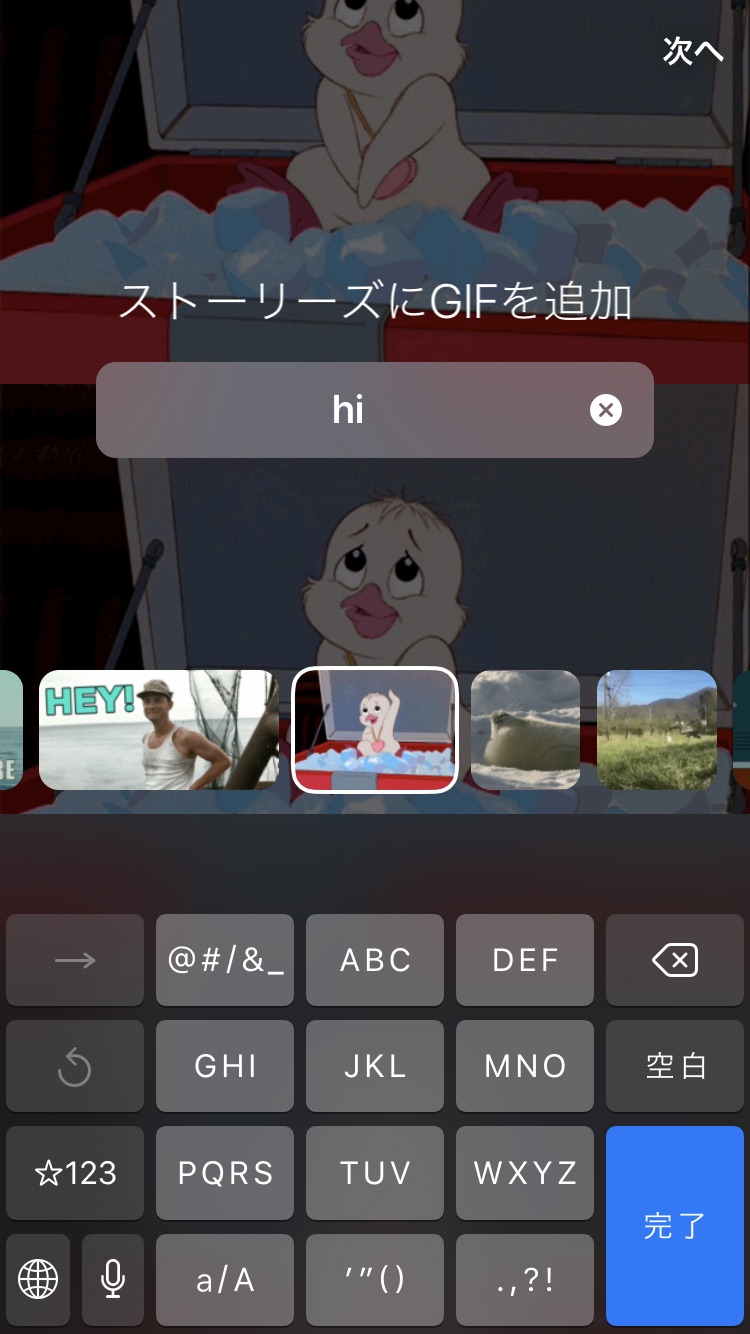This screenshot has width=750, height=1334.
Task: Tap 次へ to proceed
Action: point(692,50)
